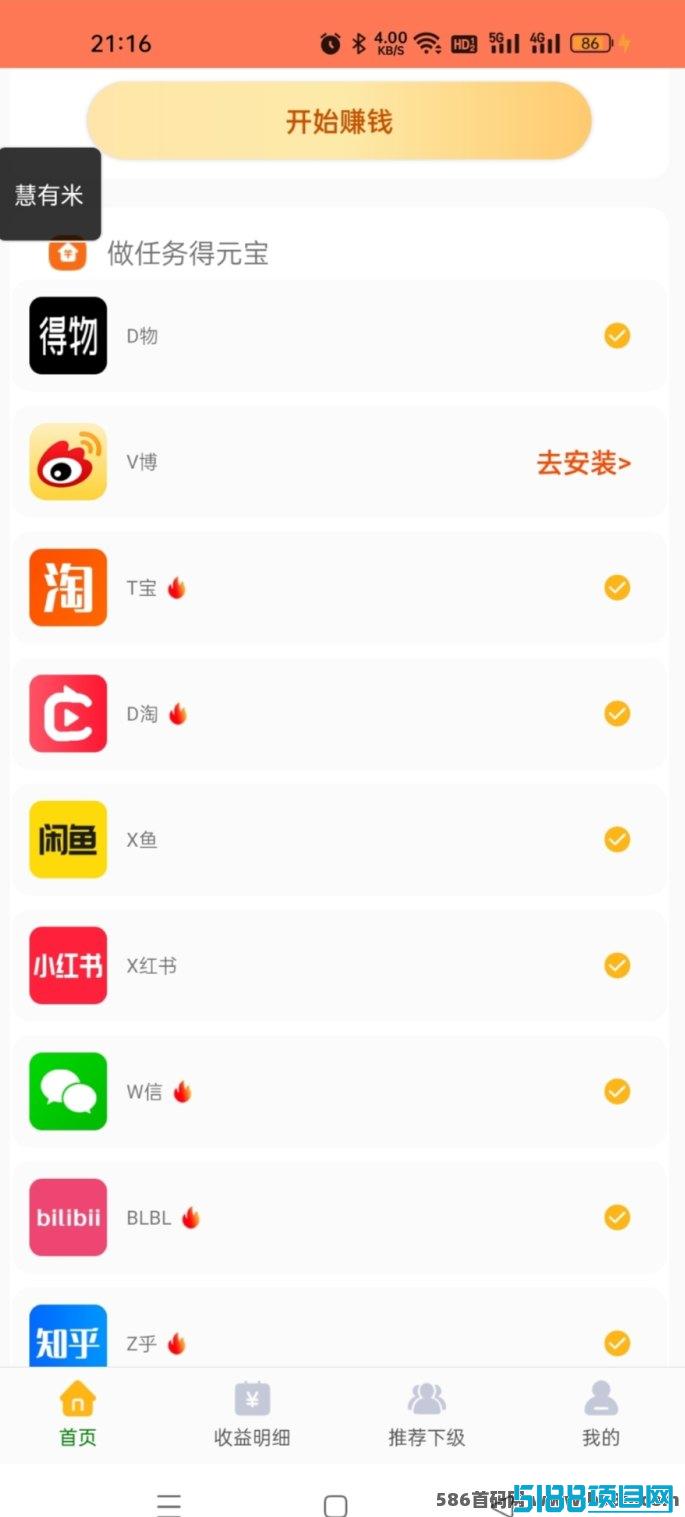The width and height of the screenshot is (685, 1517).
Task: Open the X鱼 task row
Action: pyautogui.click(x=339, y=840)
